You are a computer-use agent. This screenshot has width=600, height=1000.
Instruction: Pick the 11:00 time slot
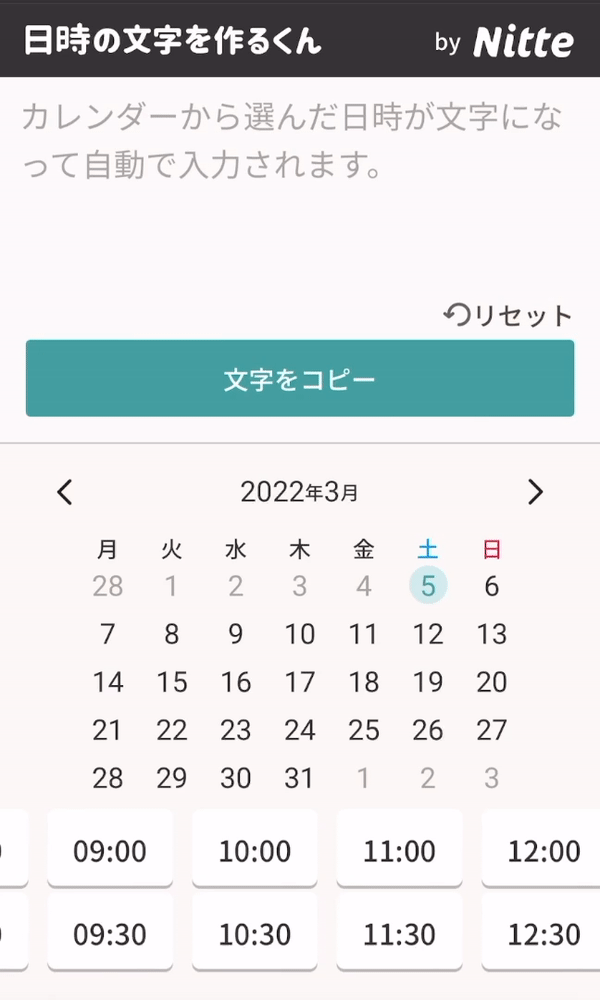pos(399,851)
